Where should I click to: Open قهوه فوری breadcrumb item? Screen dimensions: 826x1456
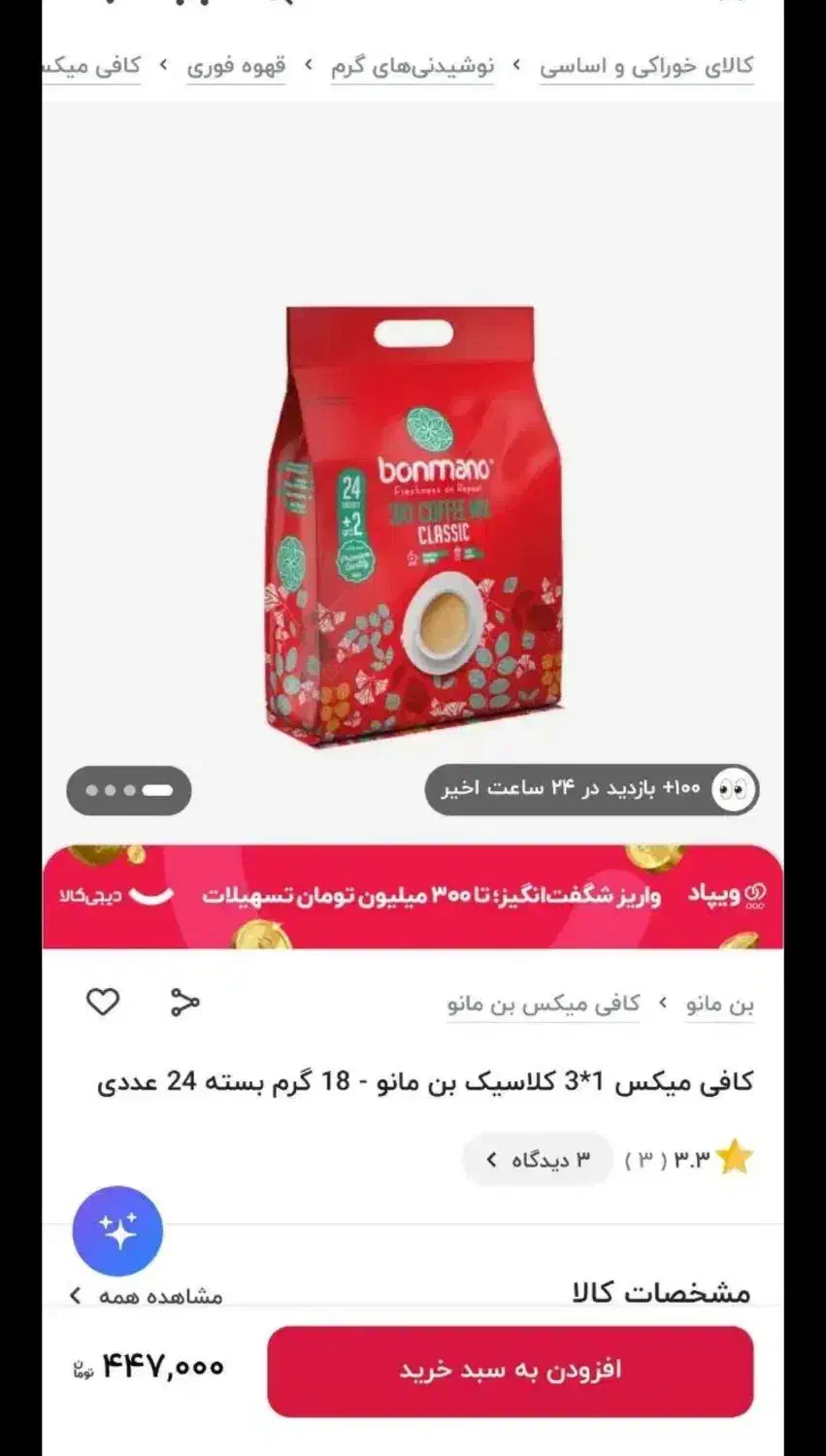pos(236,66)
